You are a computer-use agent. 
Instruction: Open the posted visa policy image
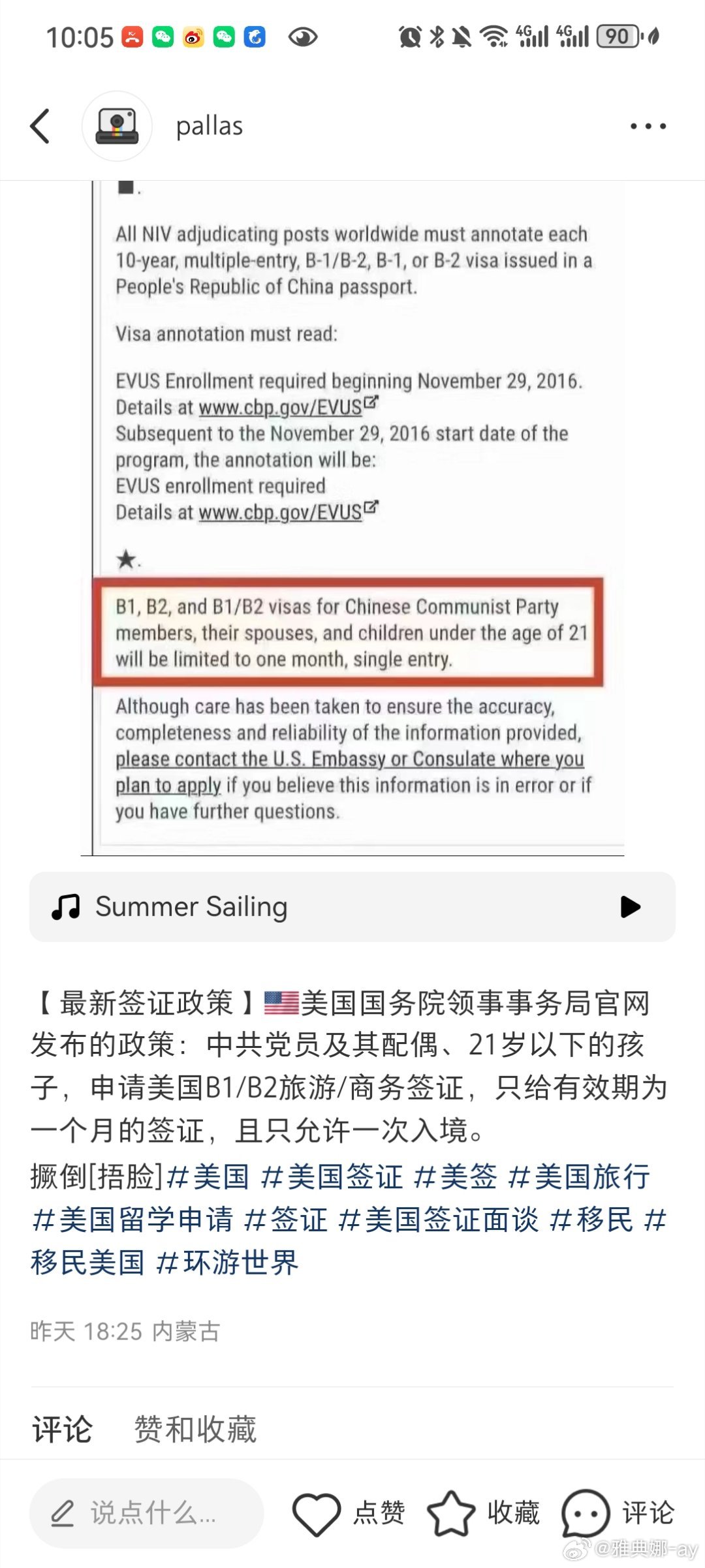[352, 515]
